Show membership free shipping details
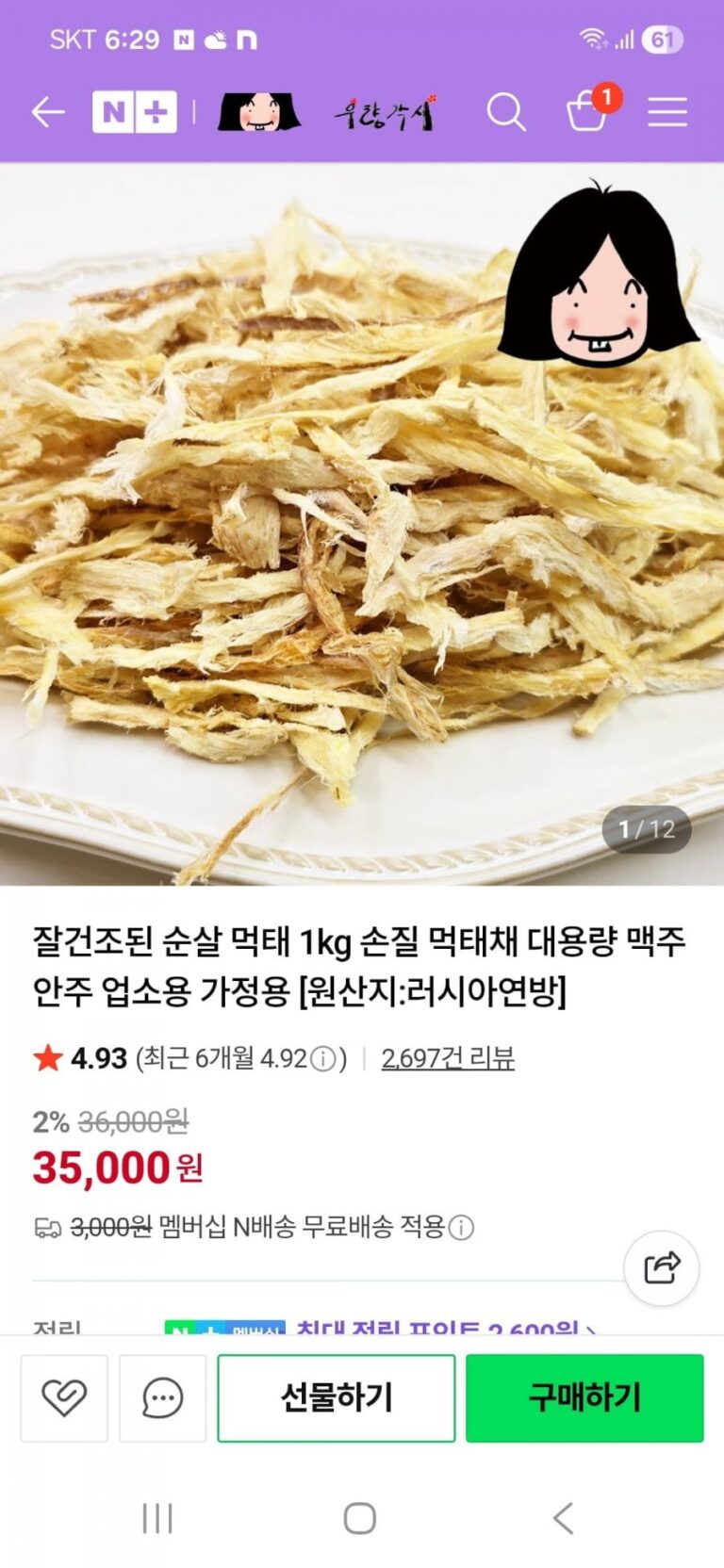 (x=461, y=1227)
